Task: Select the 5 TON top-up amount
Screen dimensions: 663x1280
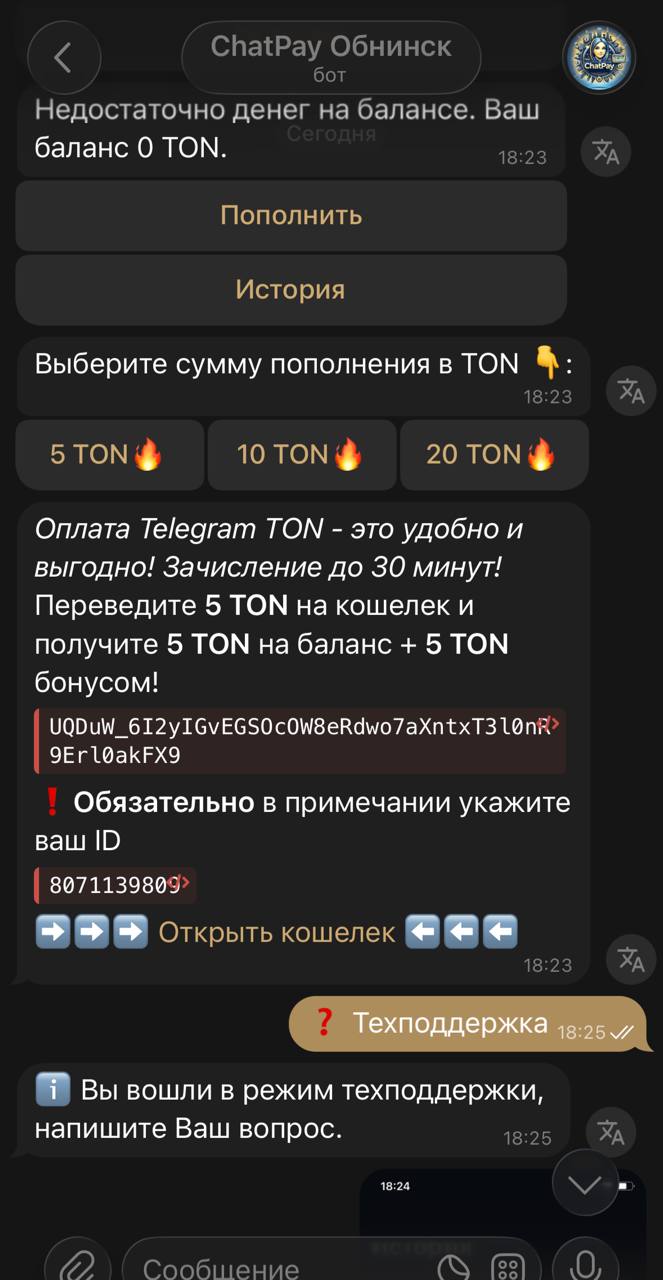Action: pos(108,455)
